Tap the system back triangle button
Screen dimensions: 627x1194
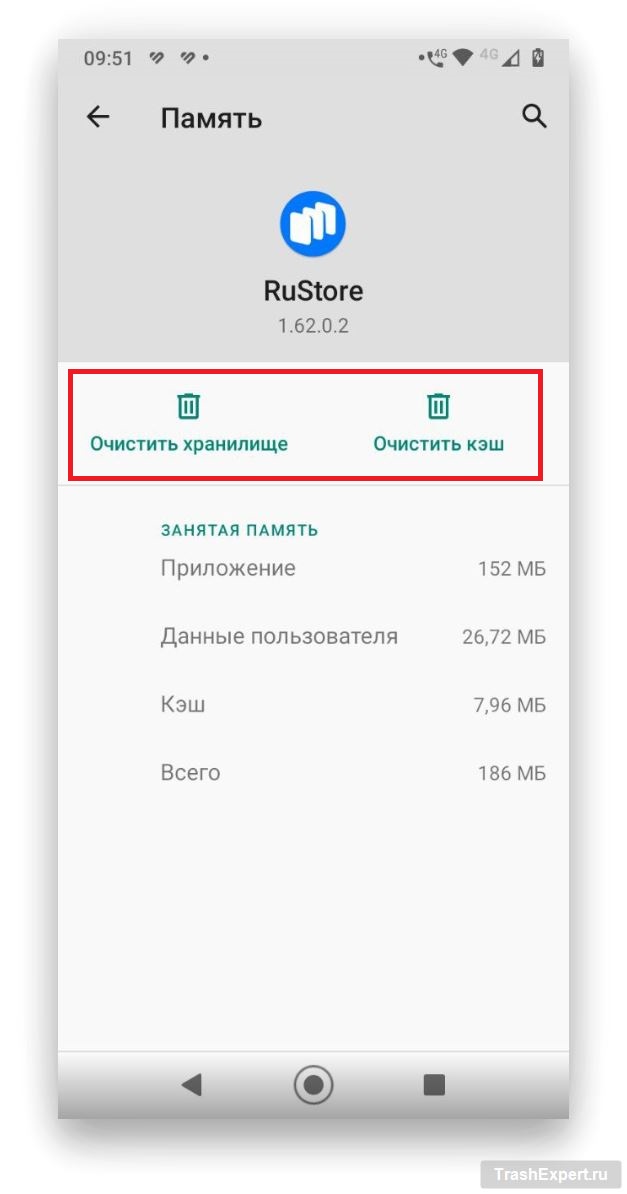[x=190, y=1084]
